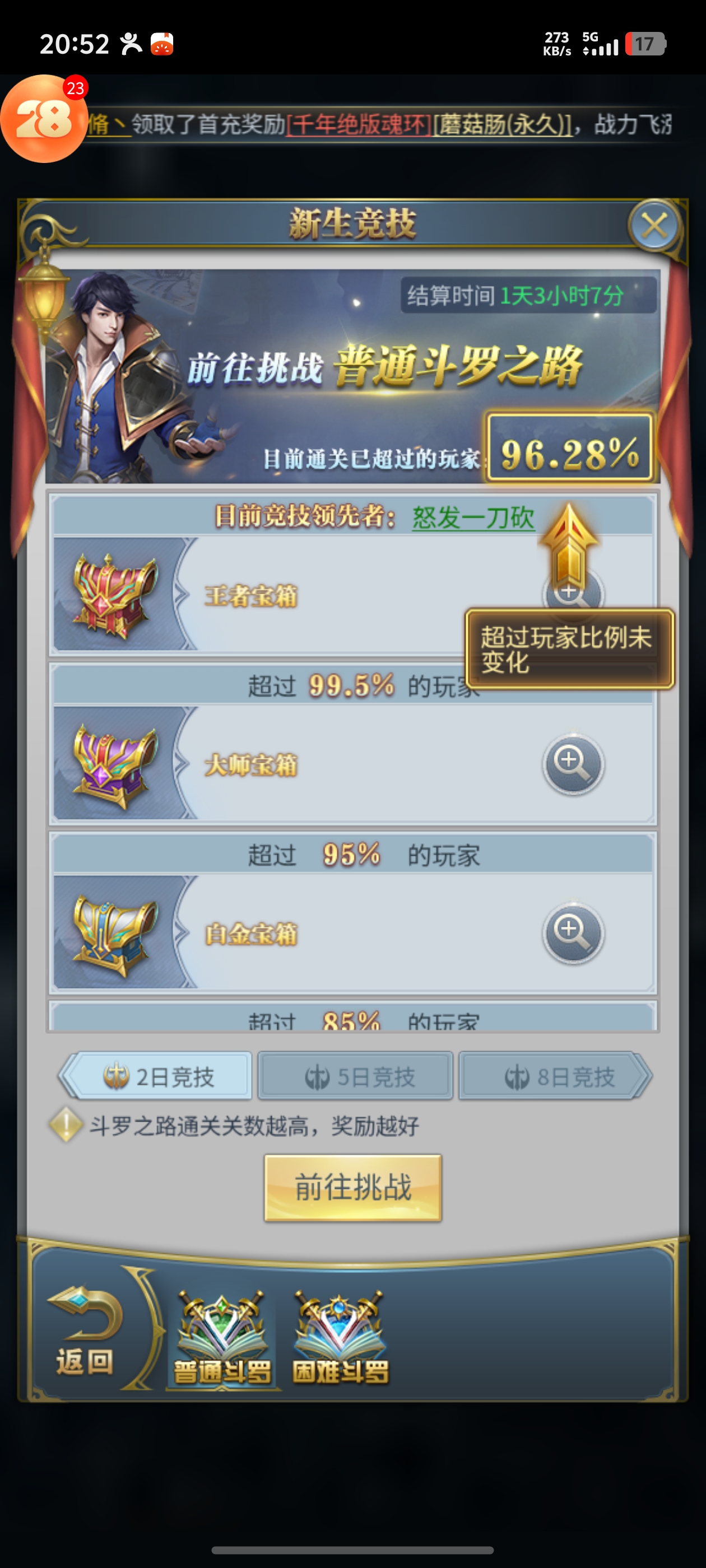
Task: Switch to the 5日竞技 tab
Action: click(355, 1077)
